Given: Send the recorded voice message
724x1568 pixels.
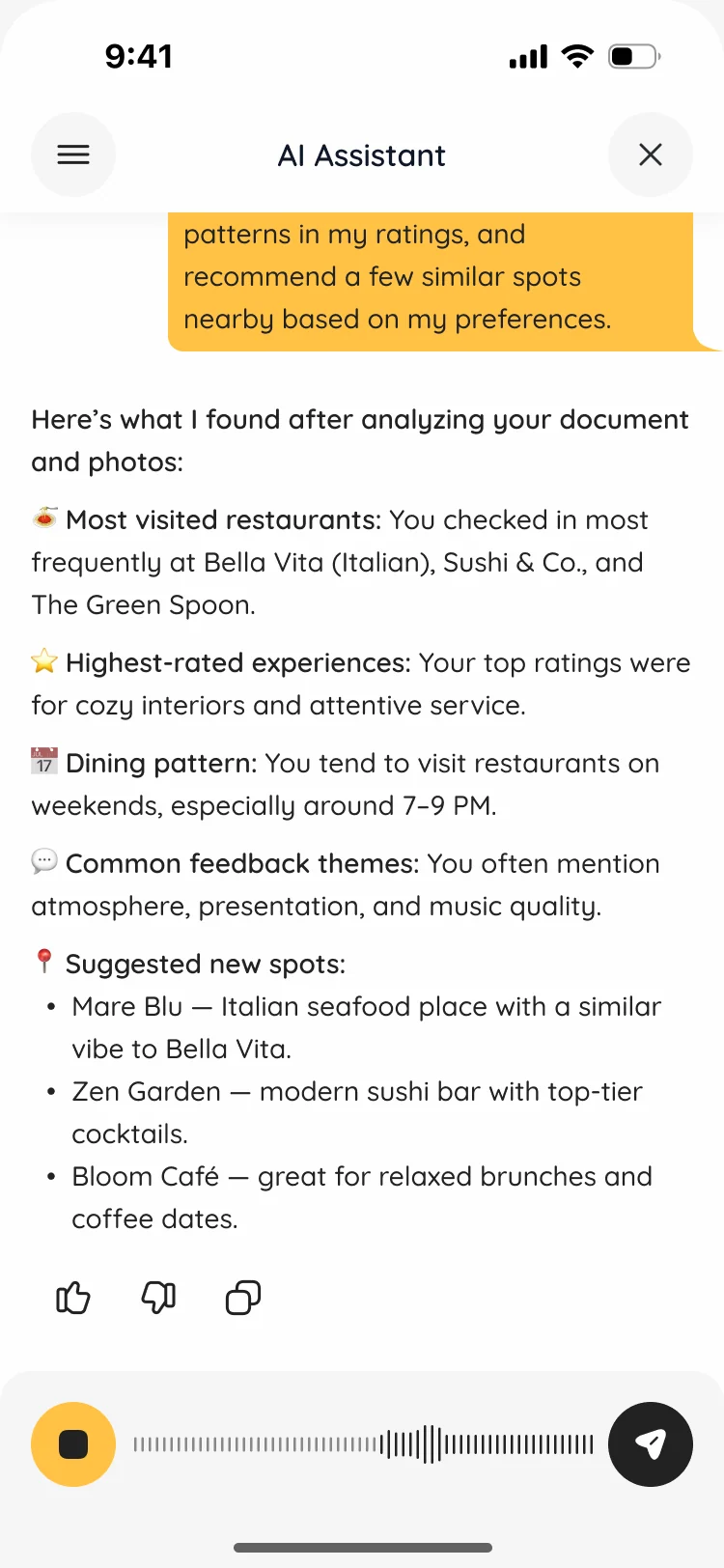Looking at the screenshot, I should click(x=651, y=1444).
